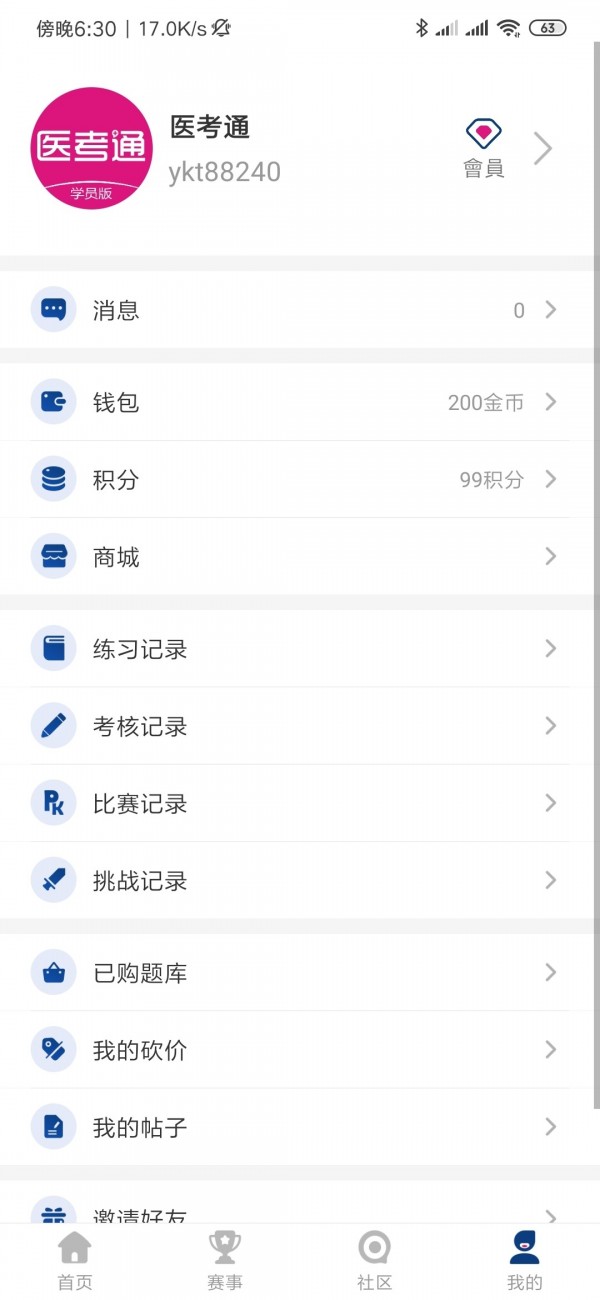Image resolution: width=600 pixels, height=1300 pixels.
Task: Select the 我的 profile tab
Action: (525, 1260)
